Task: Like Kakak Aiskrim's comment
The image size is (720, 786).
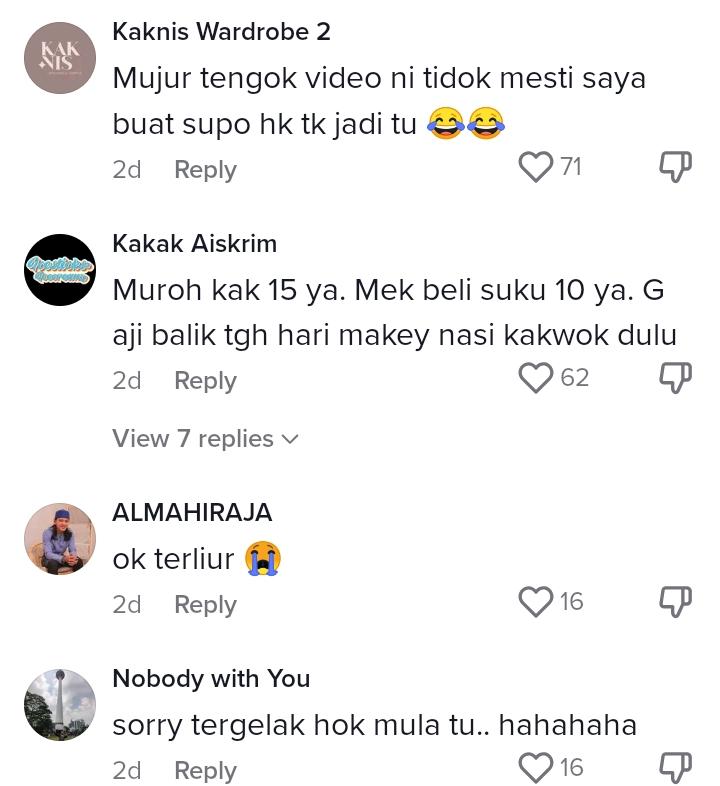Action: pos(537,378)
